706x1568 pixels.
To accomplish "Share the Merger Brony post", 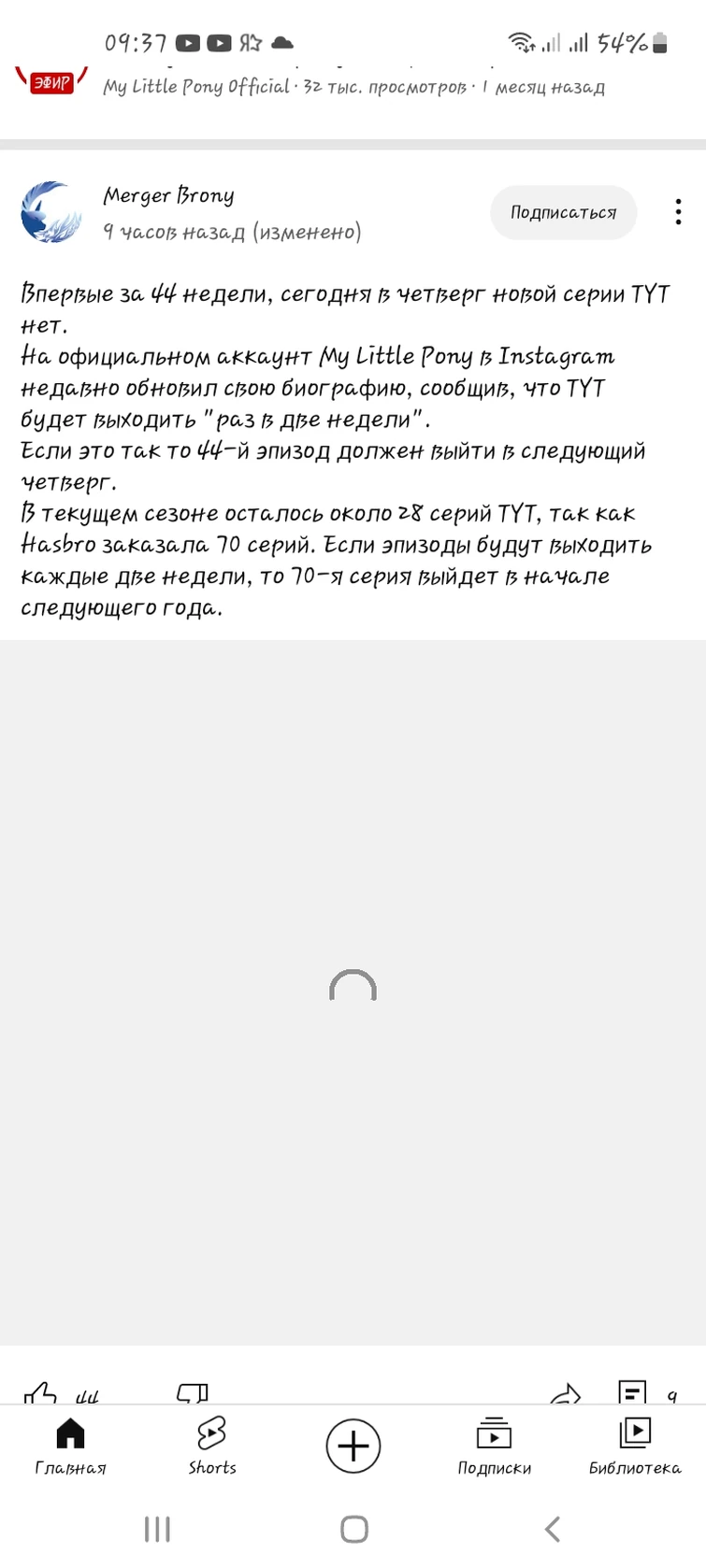I will coord(566,1394).
